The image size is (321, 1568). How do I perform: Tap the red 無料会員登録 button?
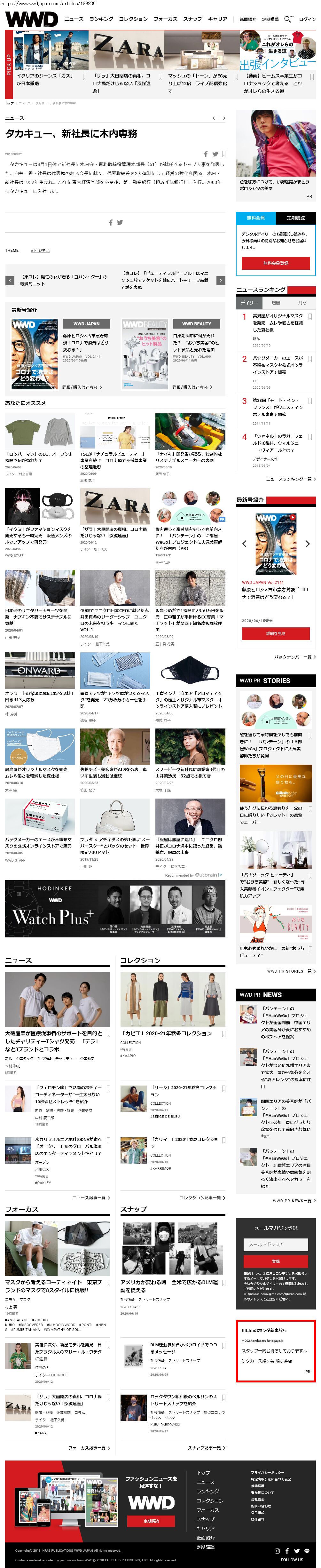[275, 263]
